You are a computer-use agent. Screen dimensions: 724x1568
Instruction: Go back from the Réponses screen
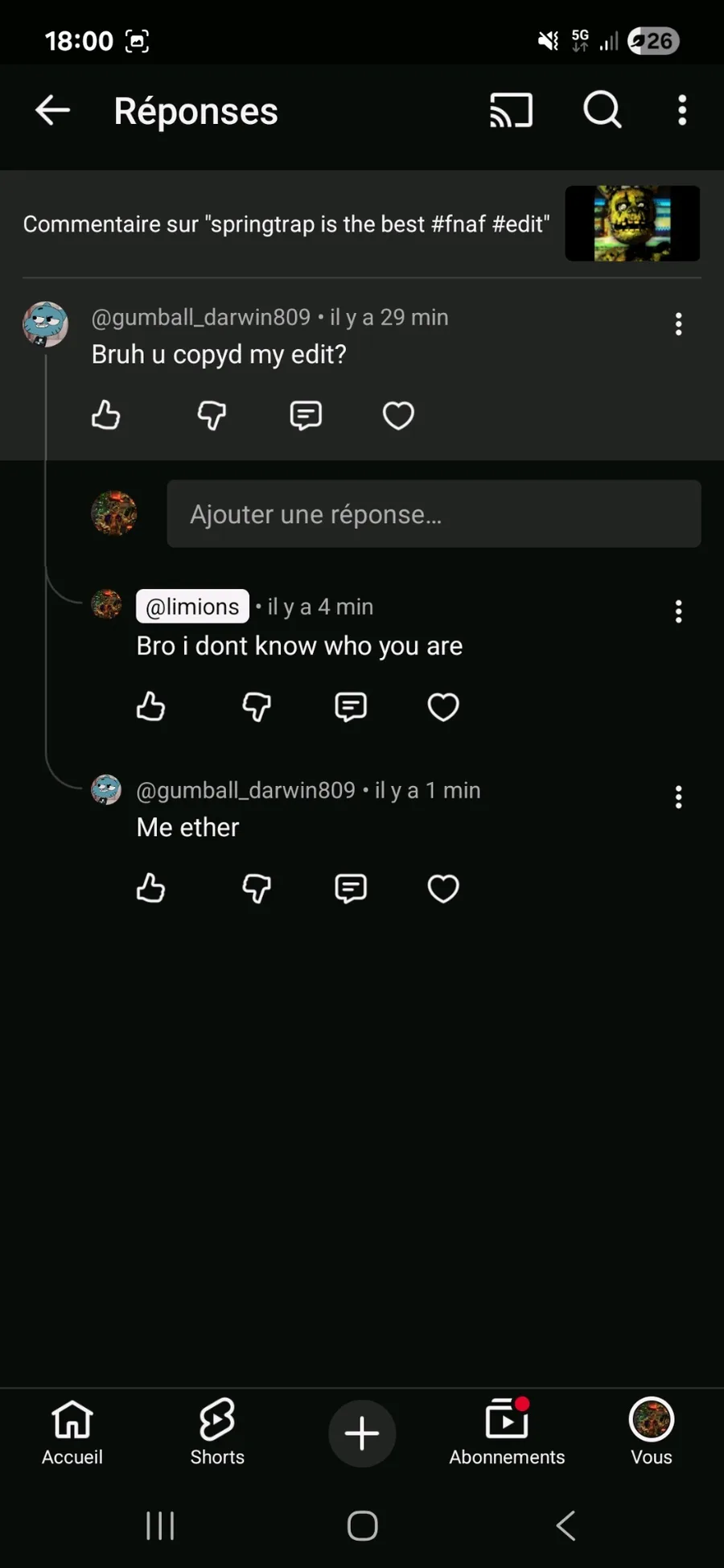53,110
